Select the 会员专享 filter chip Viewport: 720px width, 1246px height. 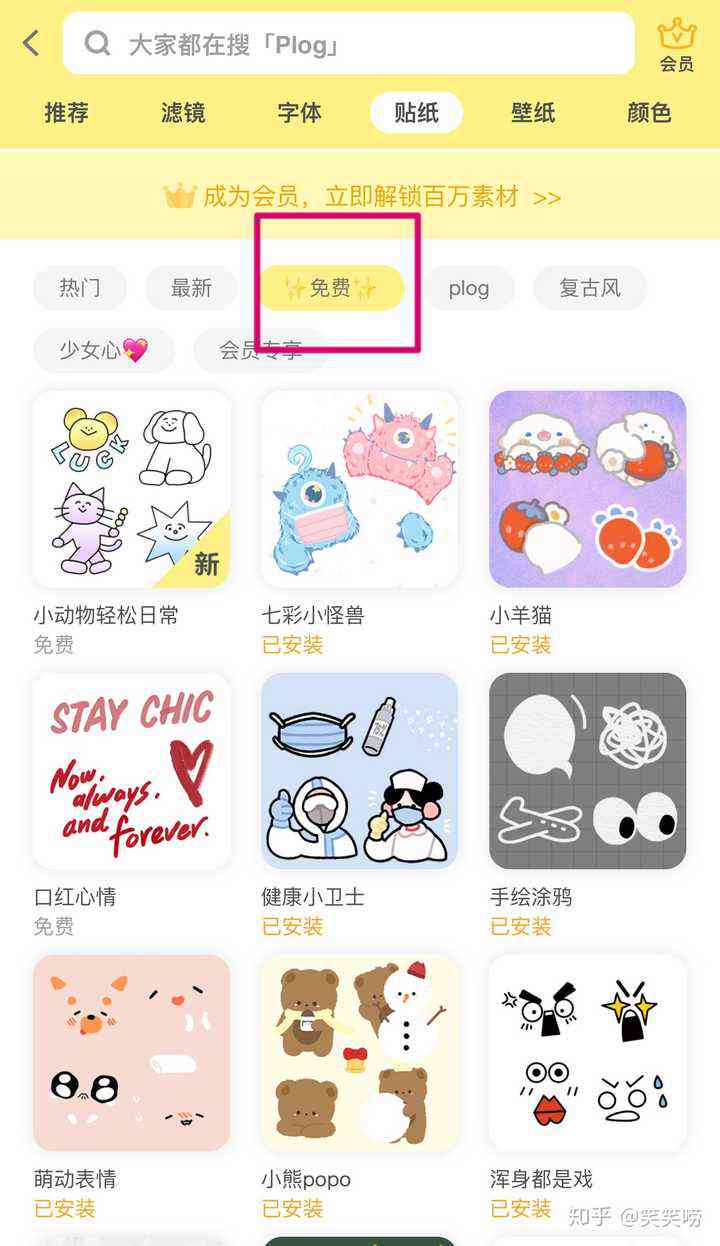pos(261,350)
